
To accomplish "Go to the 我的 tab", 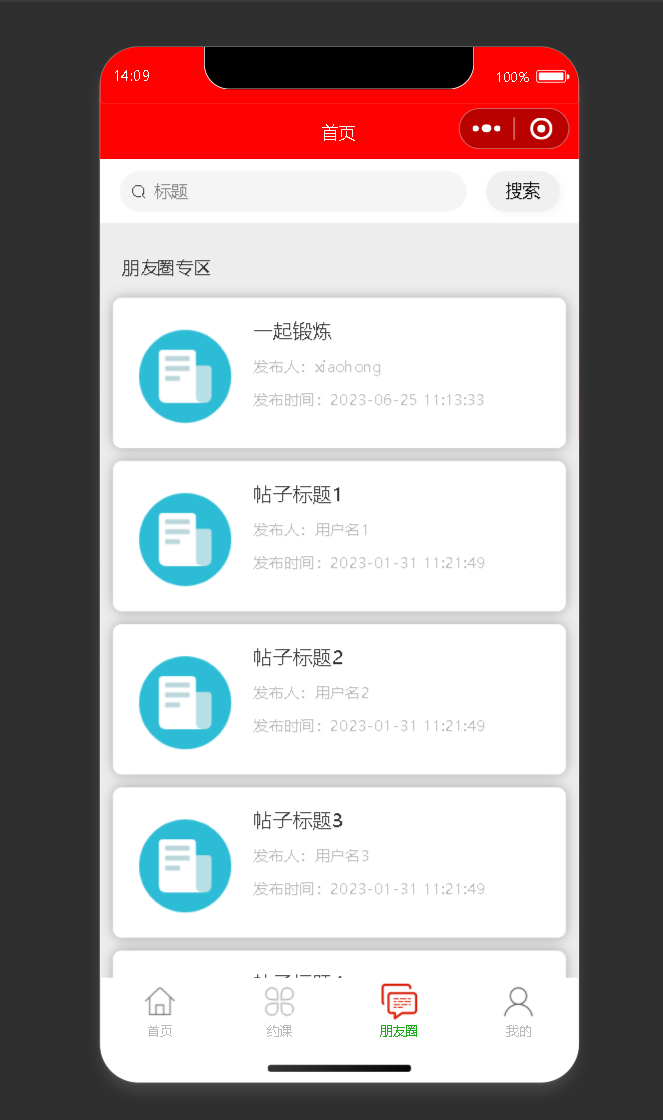I will click(518, 1012).
